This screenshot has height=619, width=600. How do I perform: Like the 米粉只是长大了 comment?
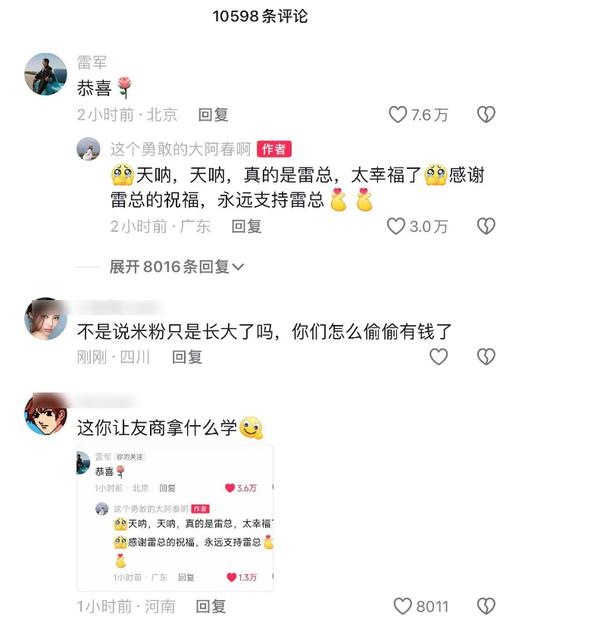438,356
